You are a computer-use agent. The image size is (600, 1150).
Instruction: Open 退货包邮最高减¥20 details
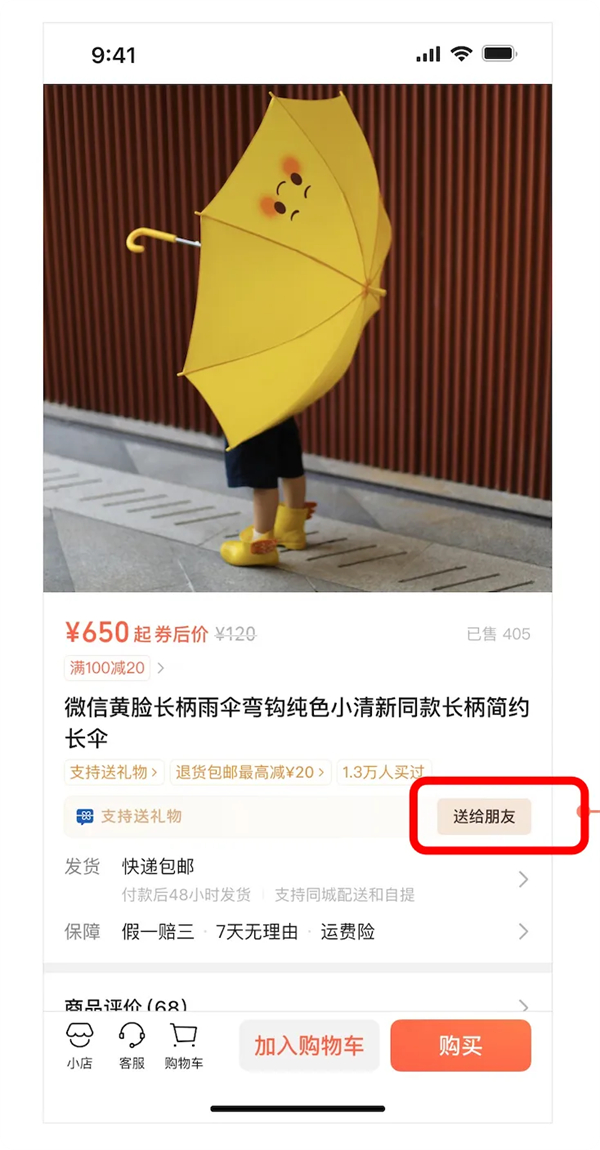(250, 772)
